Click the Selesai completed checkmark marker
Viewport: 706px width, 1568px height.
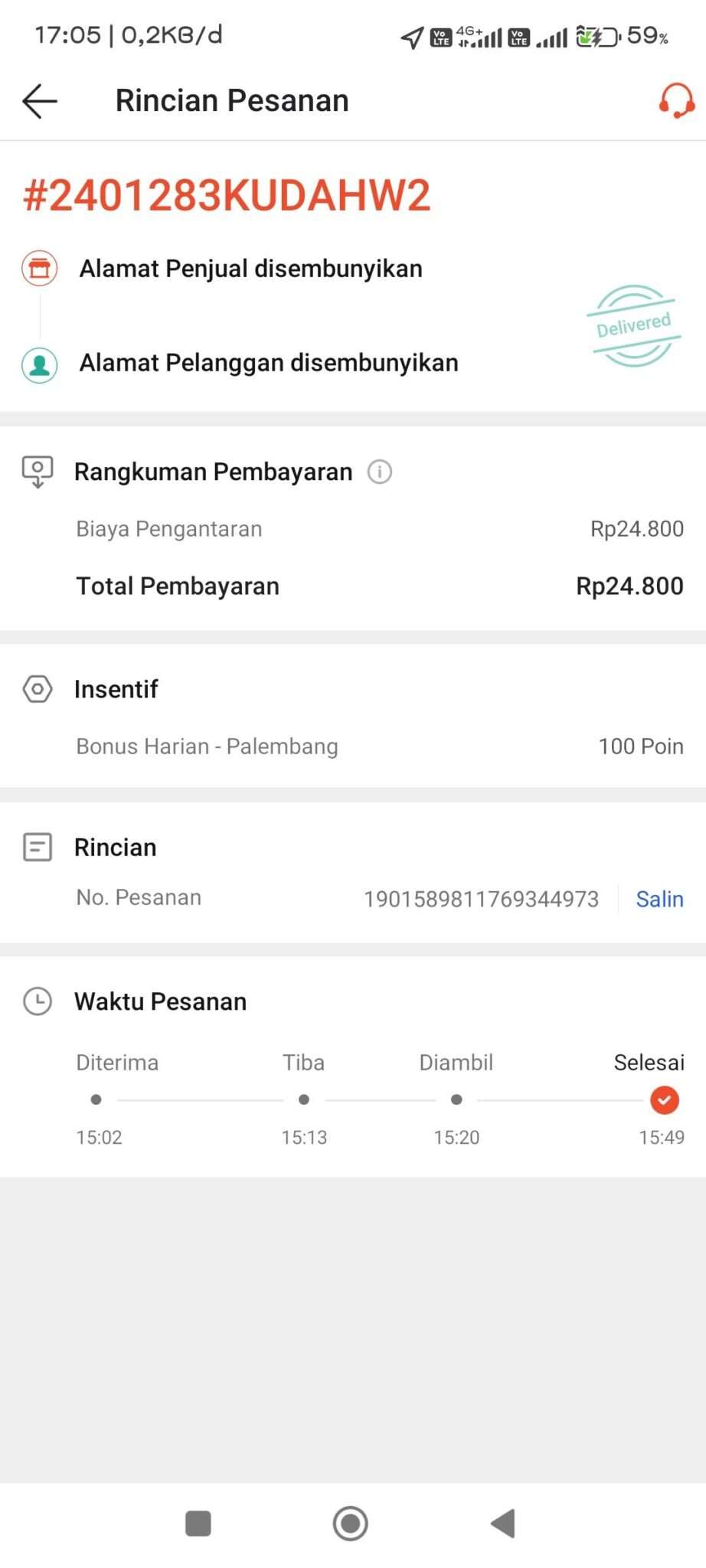point(664,1100)
